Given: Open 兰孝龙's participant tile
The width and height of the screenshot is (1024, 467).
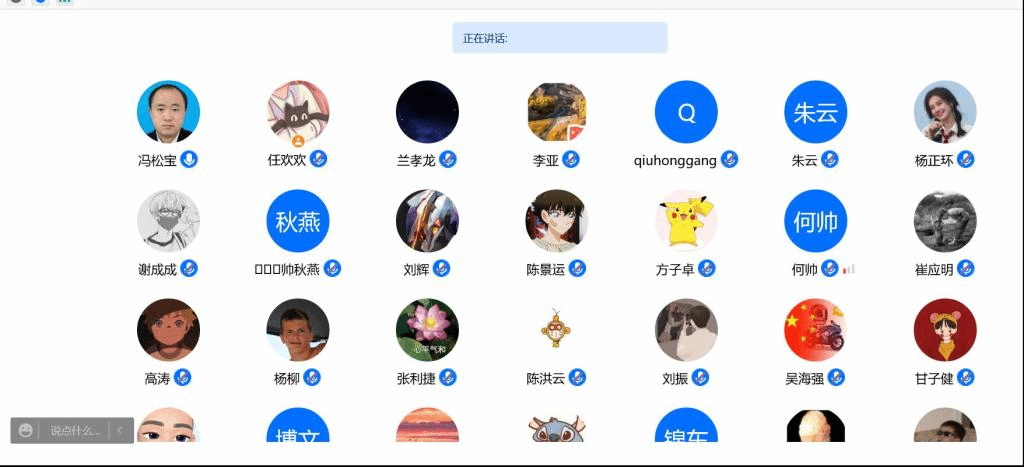Looking at the screenshot, I should tap(427, 112).
